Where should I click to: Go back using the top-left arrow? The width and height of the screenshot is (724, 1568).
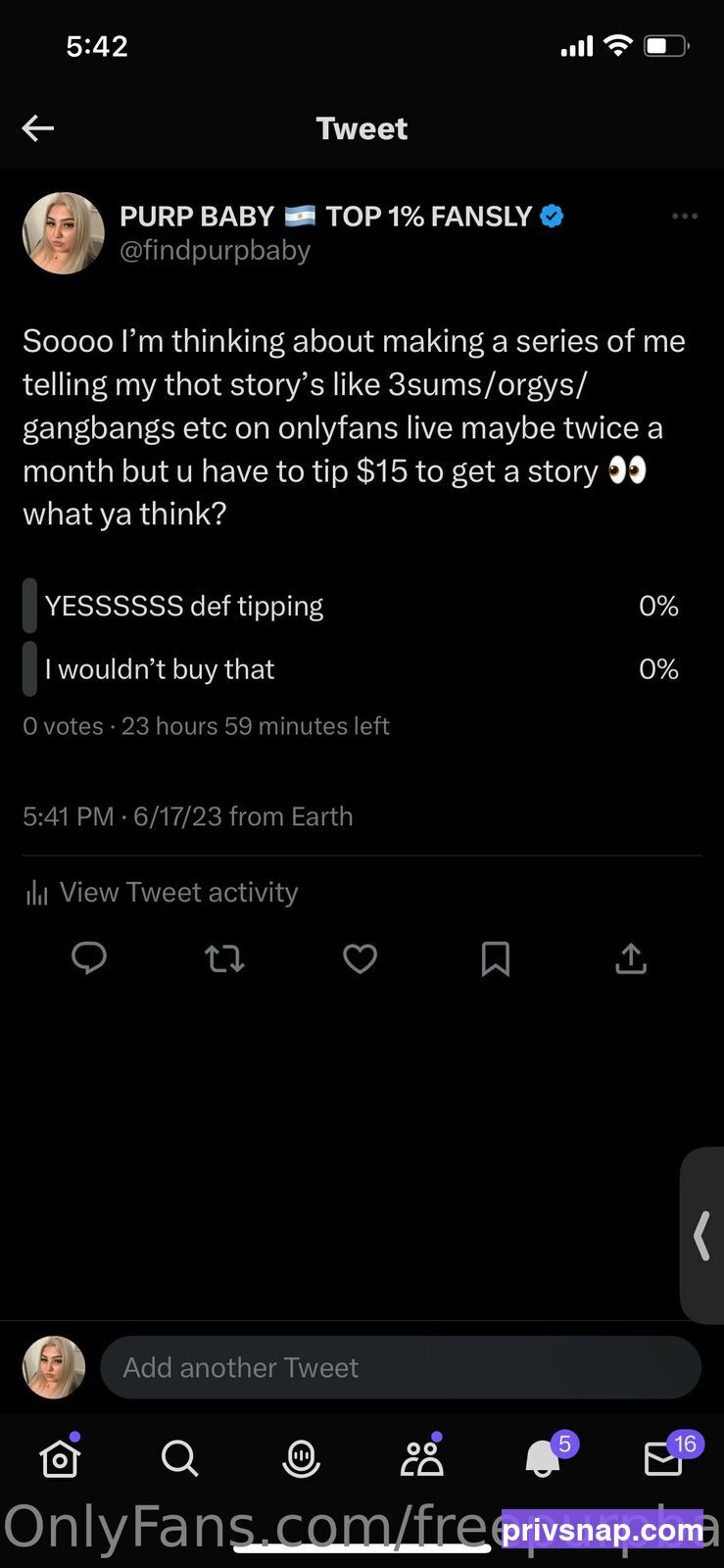click(x=38, y=128)
